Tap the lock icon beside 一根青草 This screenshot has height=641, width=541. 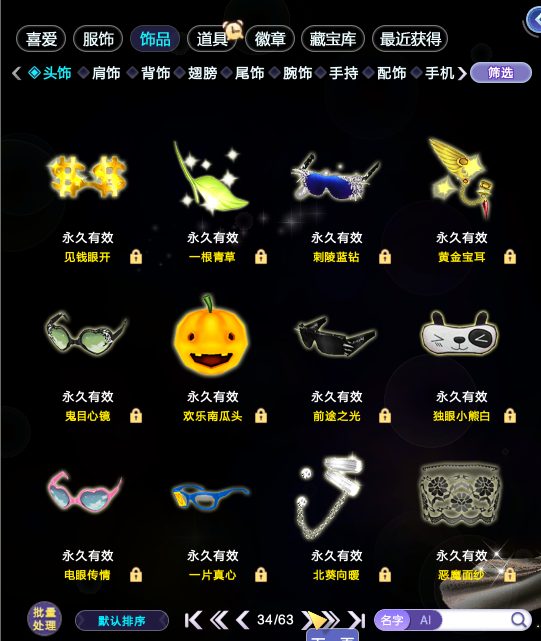pos(261,257)
